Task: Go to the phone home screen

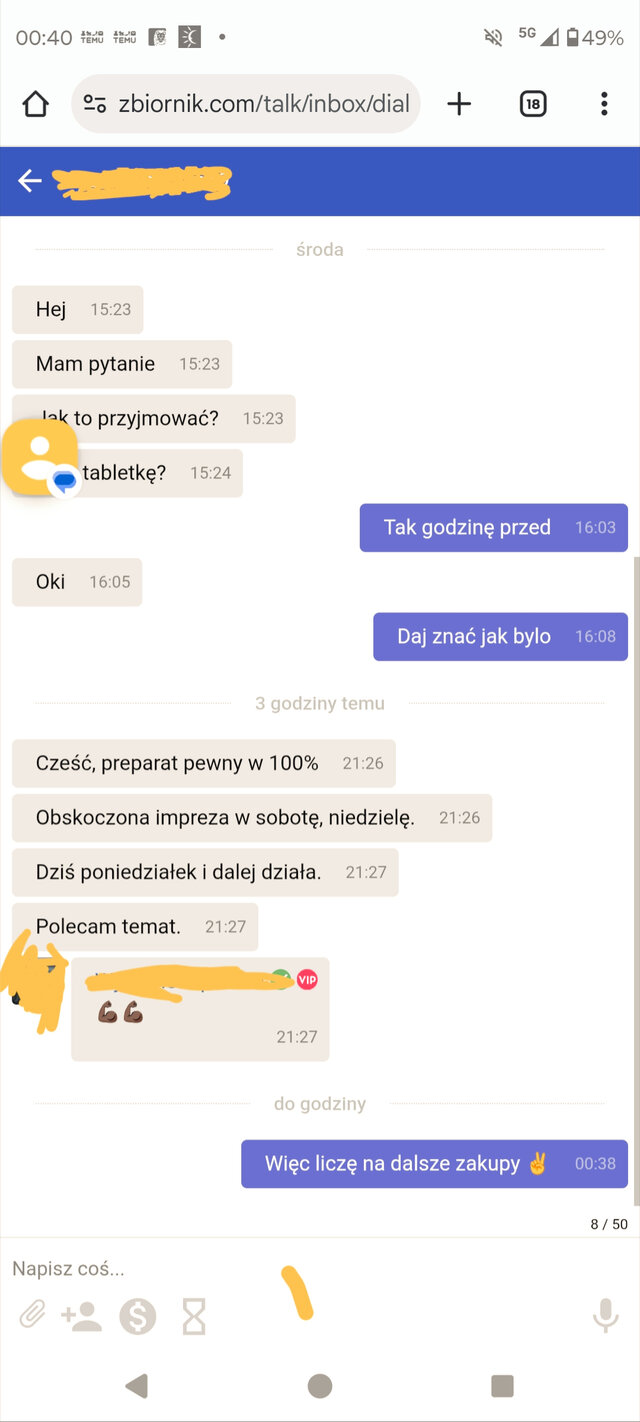Action: coord(320,1385)
